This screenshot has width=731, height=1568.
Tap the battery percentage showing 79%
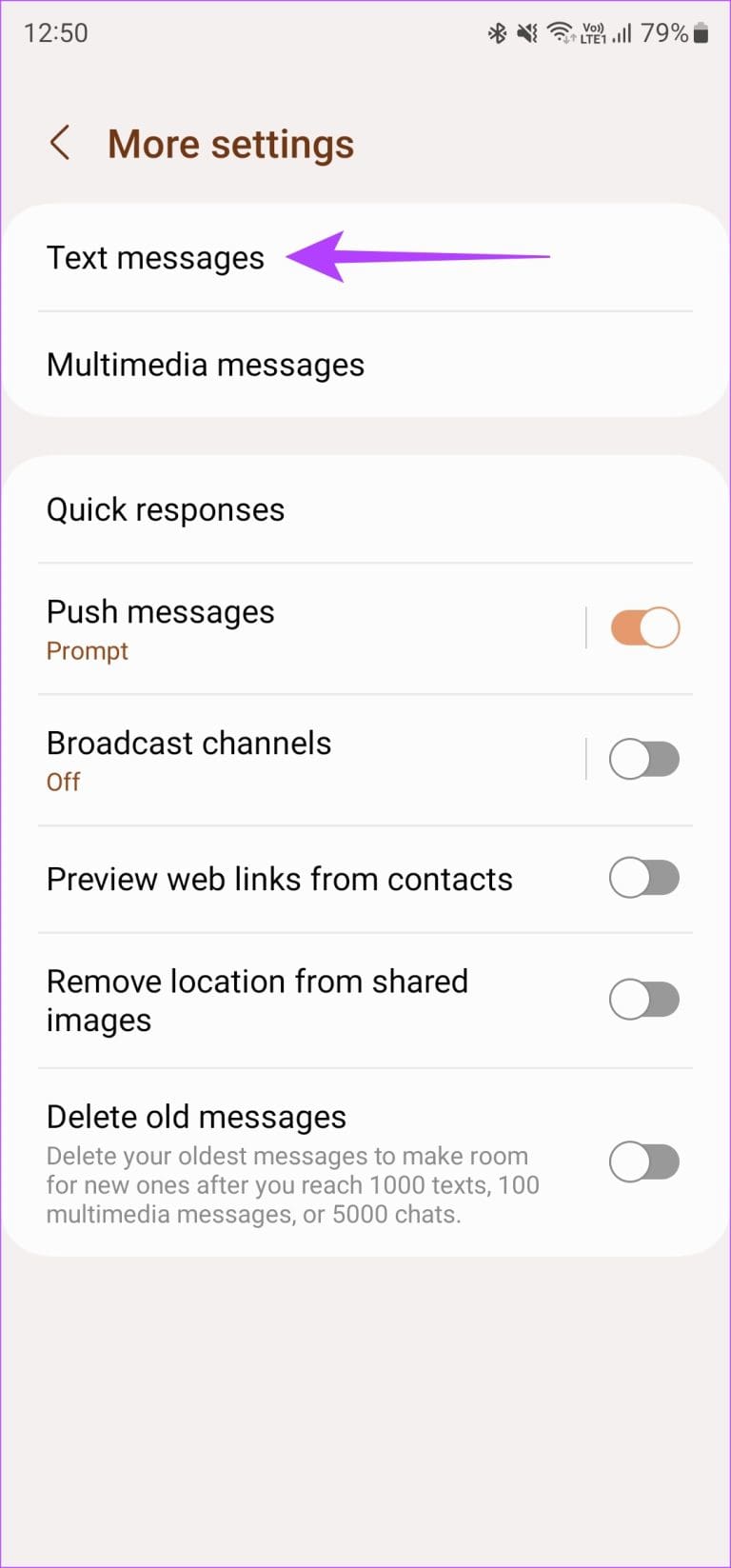663,33
